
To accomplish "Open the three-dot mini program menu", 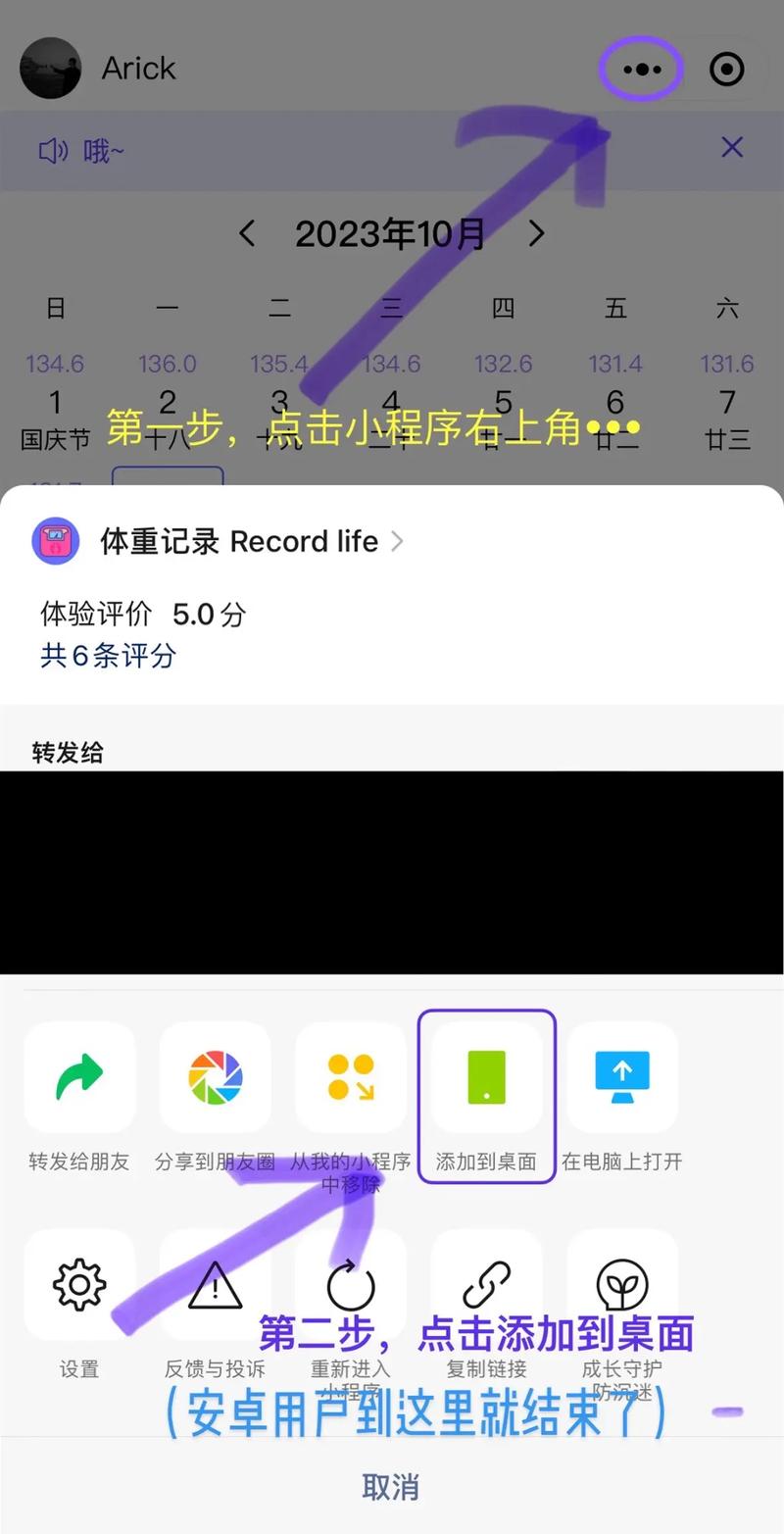I will (642, 70).
